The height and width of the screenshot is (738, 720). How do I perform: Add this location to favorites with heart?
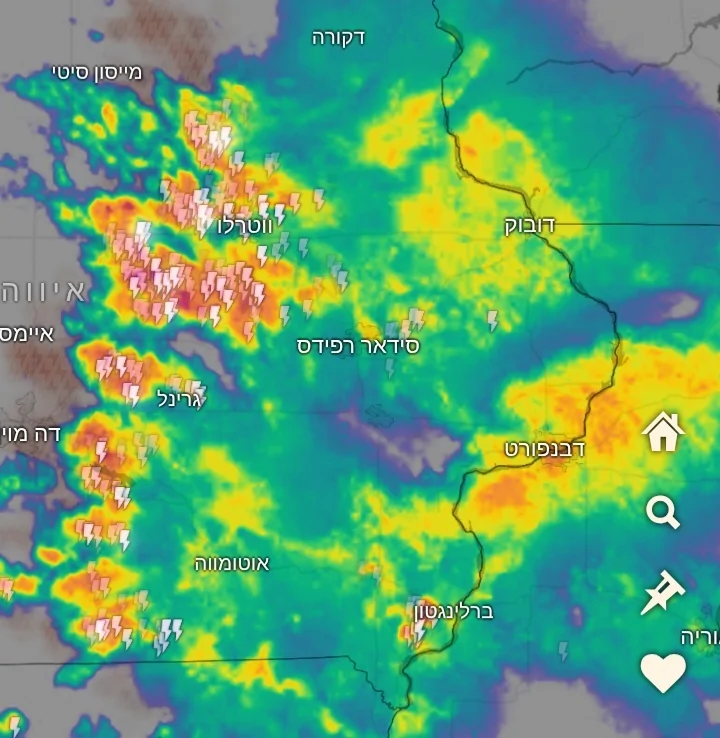coord(663,672)
